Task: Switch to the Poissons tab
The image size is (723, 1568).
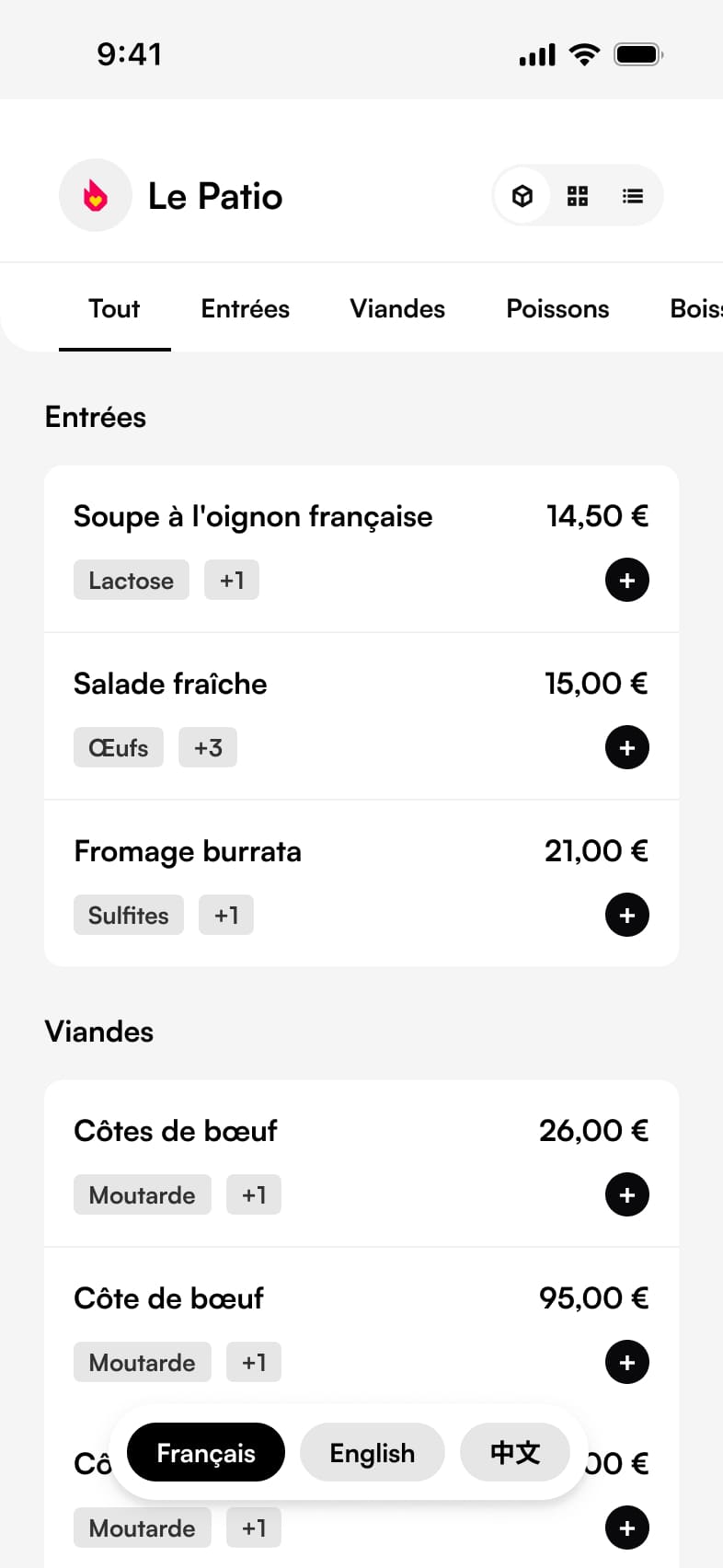Action: pyautogui.click(x=557, y=308)
